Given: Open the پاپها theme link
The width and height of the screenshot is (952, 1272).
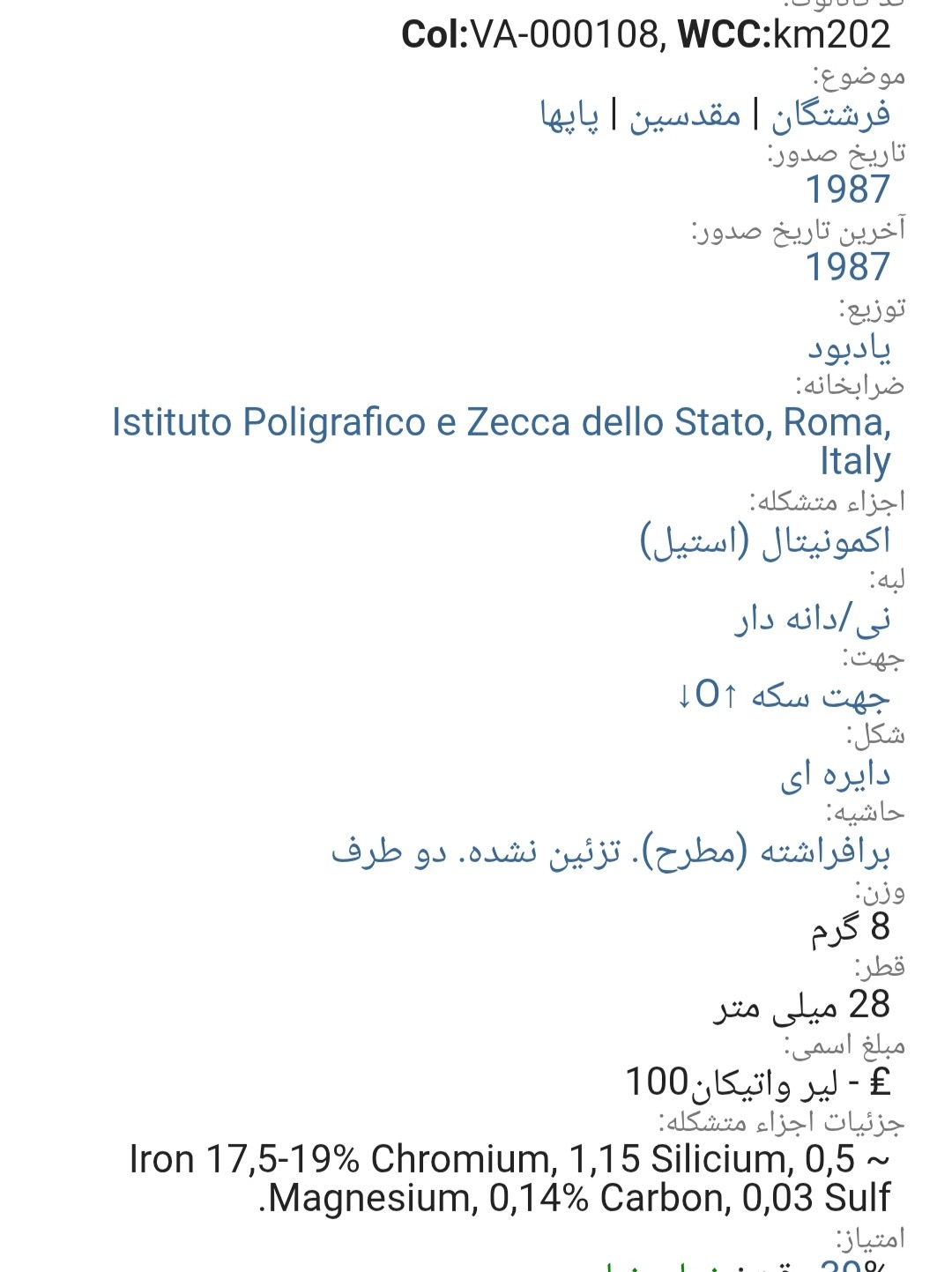Looking at the screenshot, I should pyautogui.click(x=569, y=115).
